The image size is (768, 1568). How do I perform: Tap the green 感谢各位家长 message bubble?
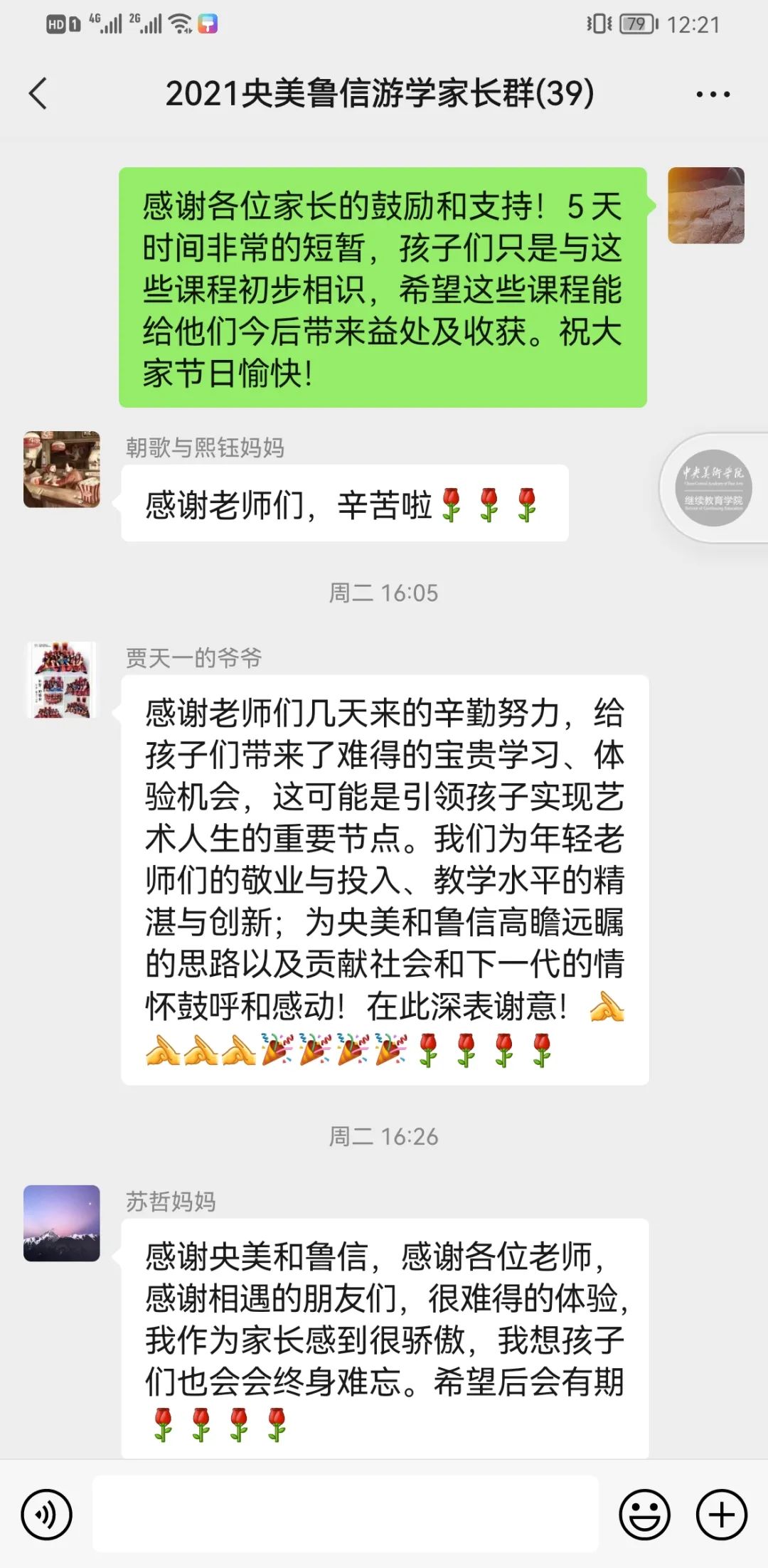pyautogui.click(x=384, y=285)
